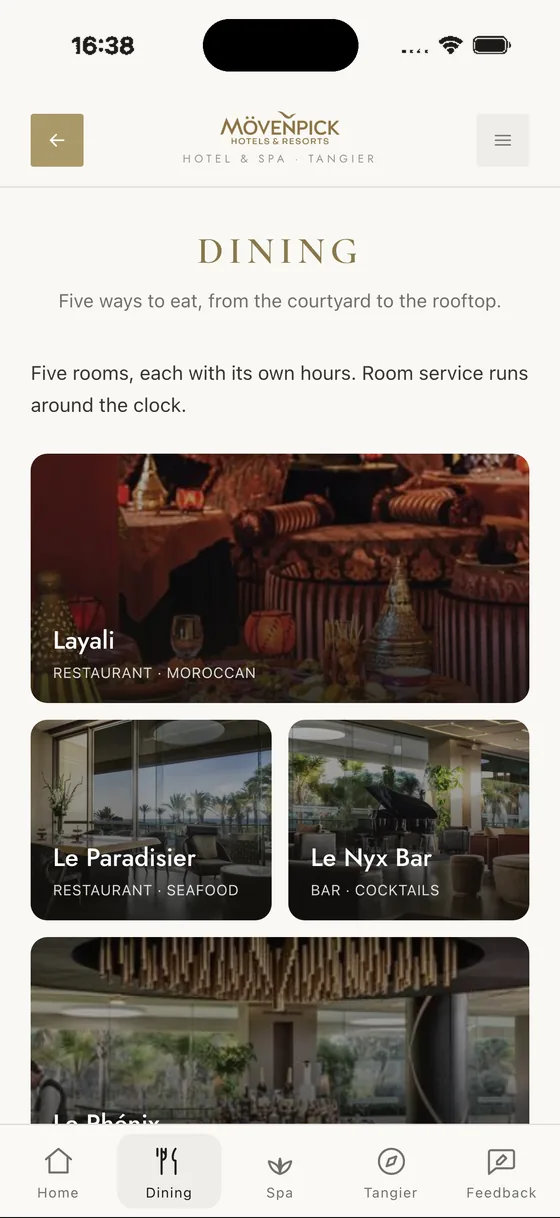Viewport: 560px width, 1218px height.
Task: Open the hamburger menu
Action: tap(503, 140)
